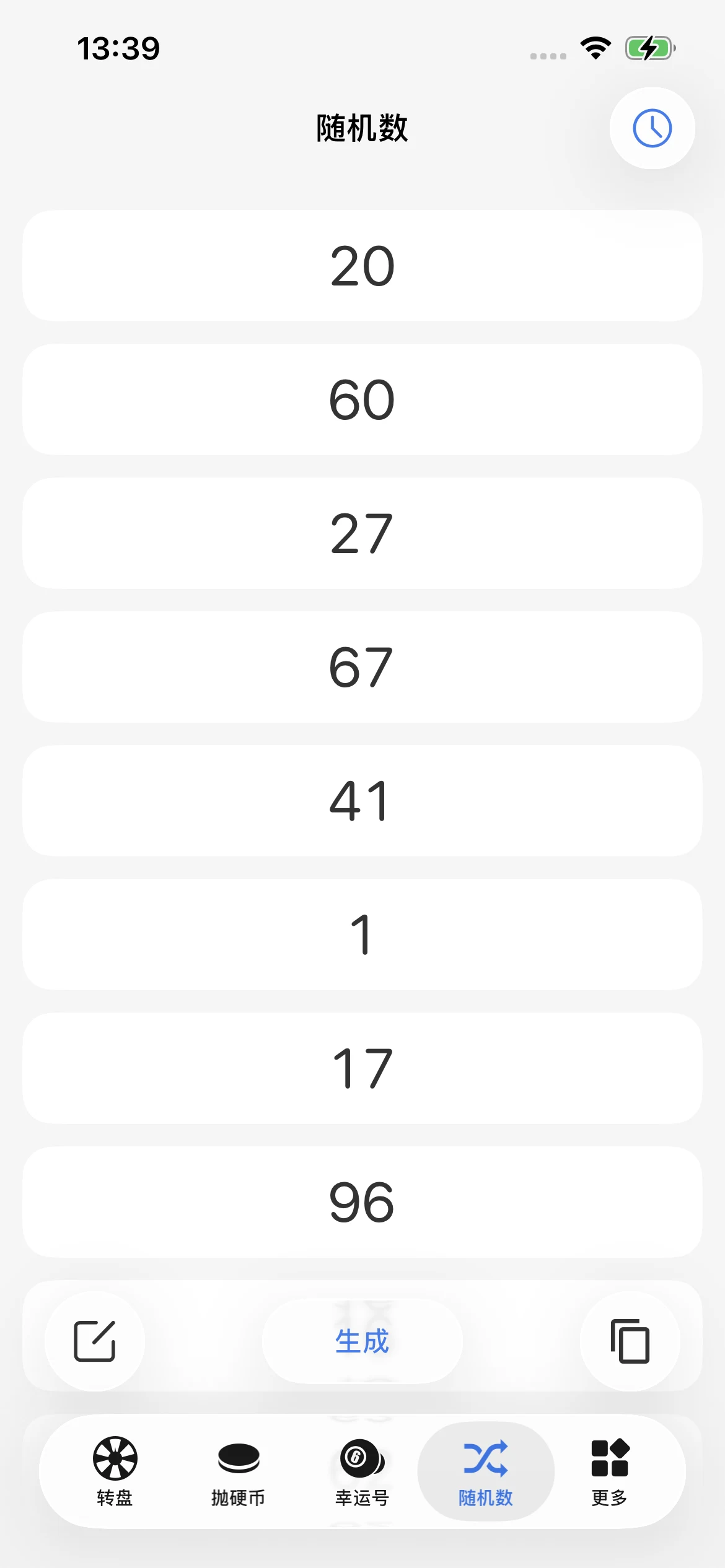Open the 幸运号 tab
The height and width of the screenshot is (1568, 725).
tap(362, 1471)
